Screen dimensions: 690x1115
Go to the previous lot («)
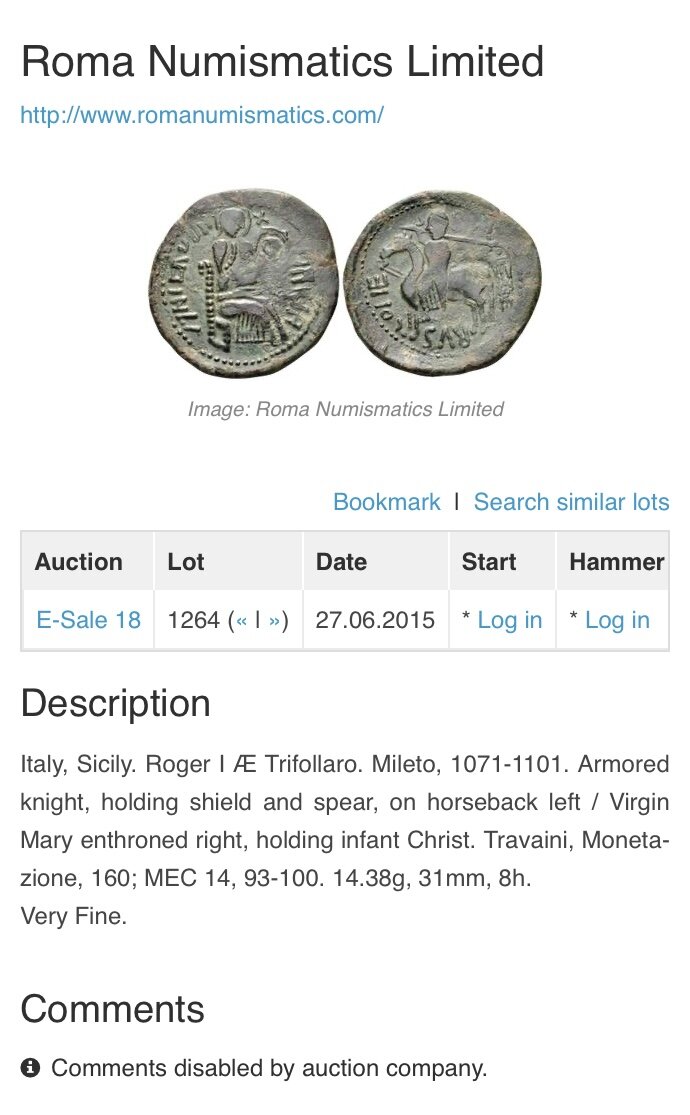(242, 621)
